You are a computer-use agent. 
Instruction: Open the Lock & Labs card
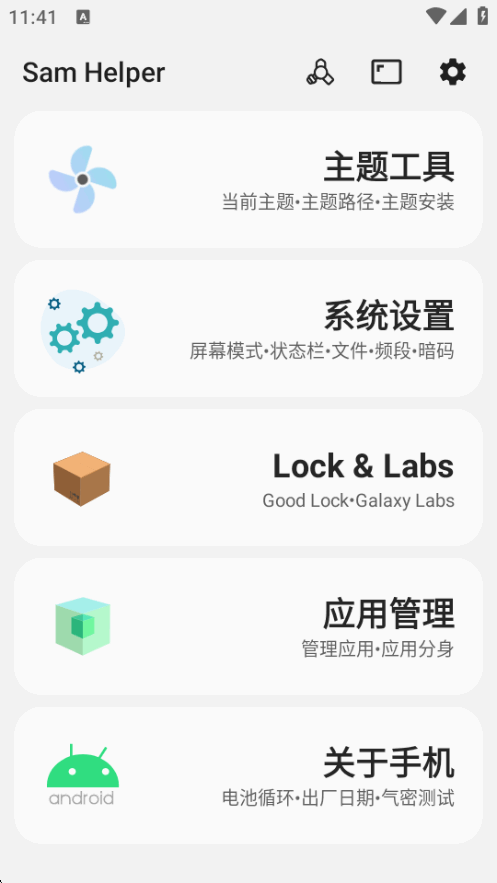pyautogui.click(x=248, y=478)
